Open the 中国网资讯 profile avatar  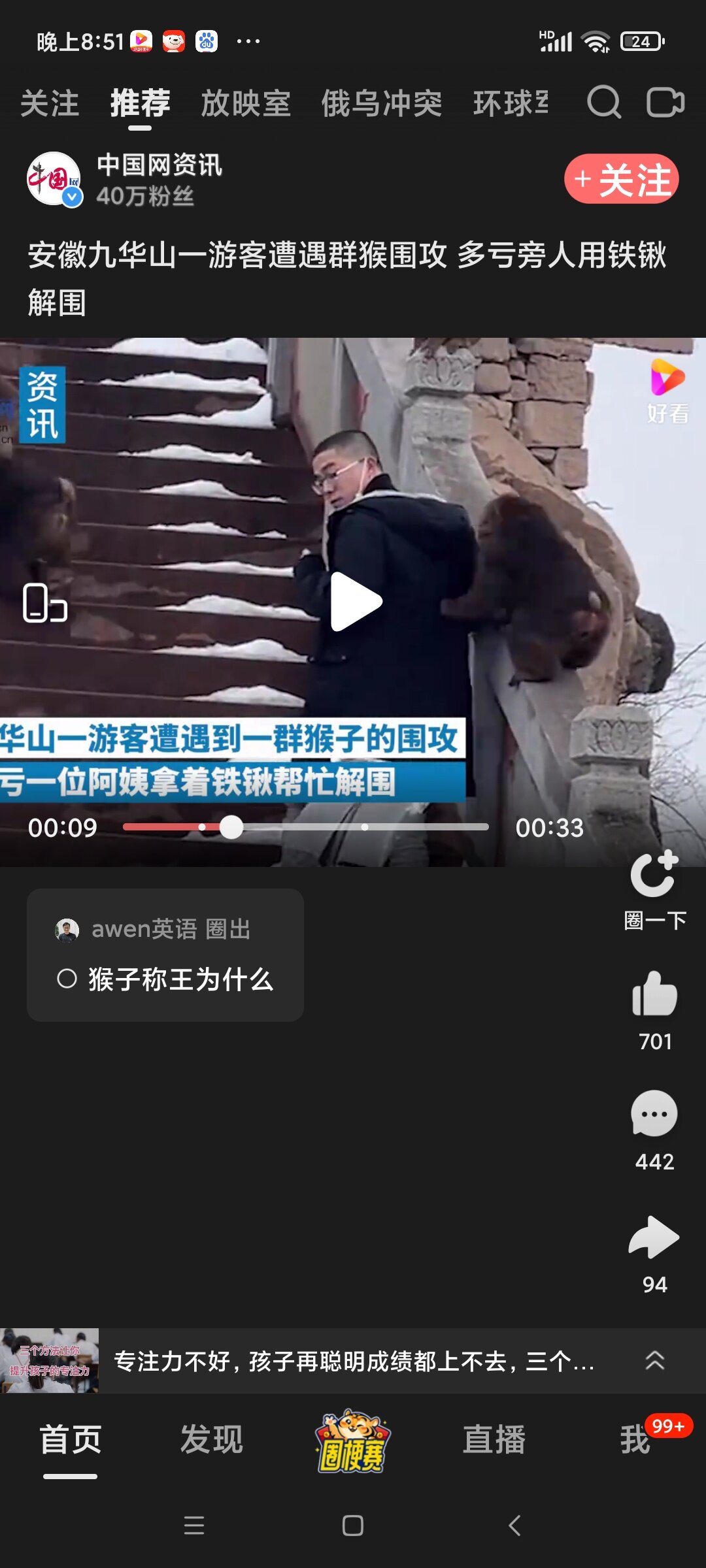(54, 179)
